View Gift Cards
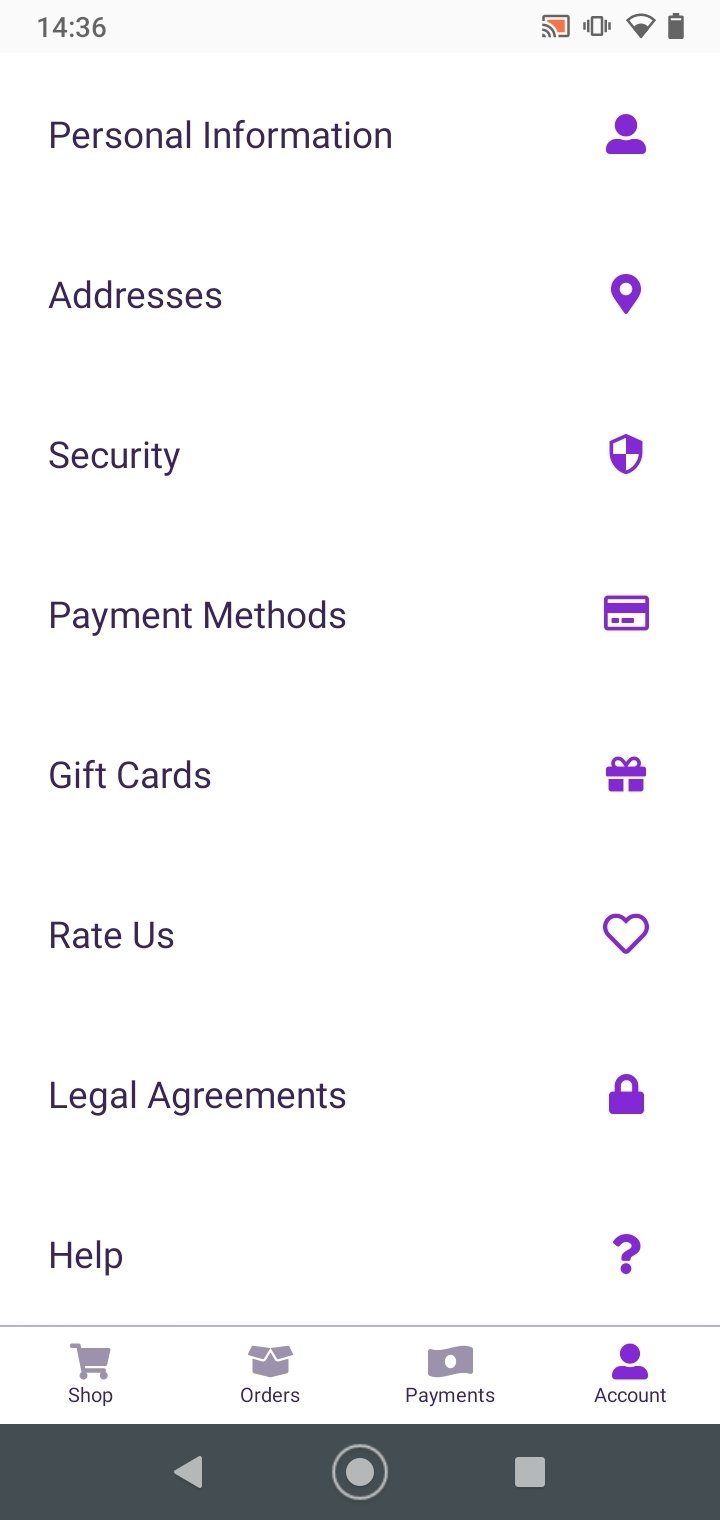720x1520 pixels. [x=360, y=775]
